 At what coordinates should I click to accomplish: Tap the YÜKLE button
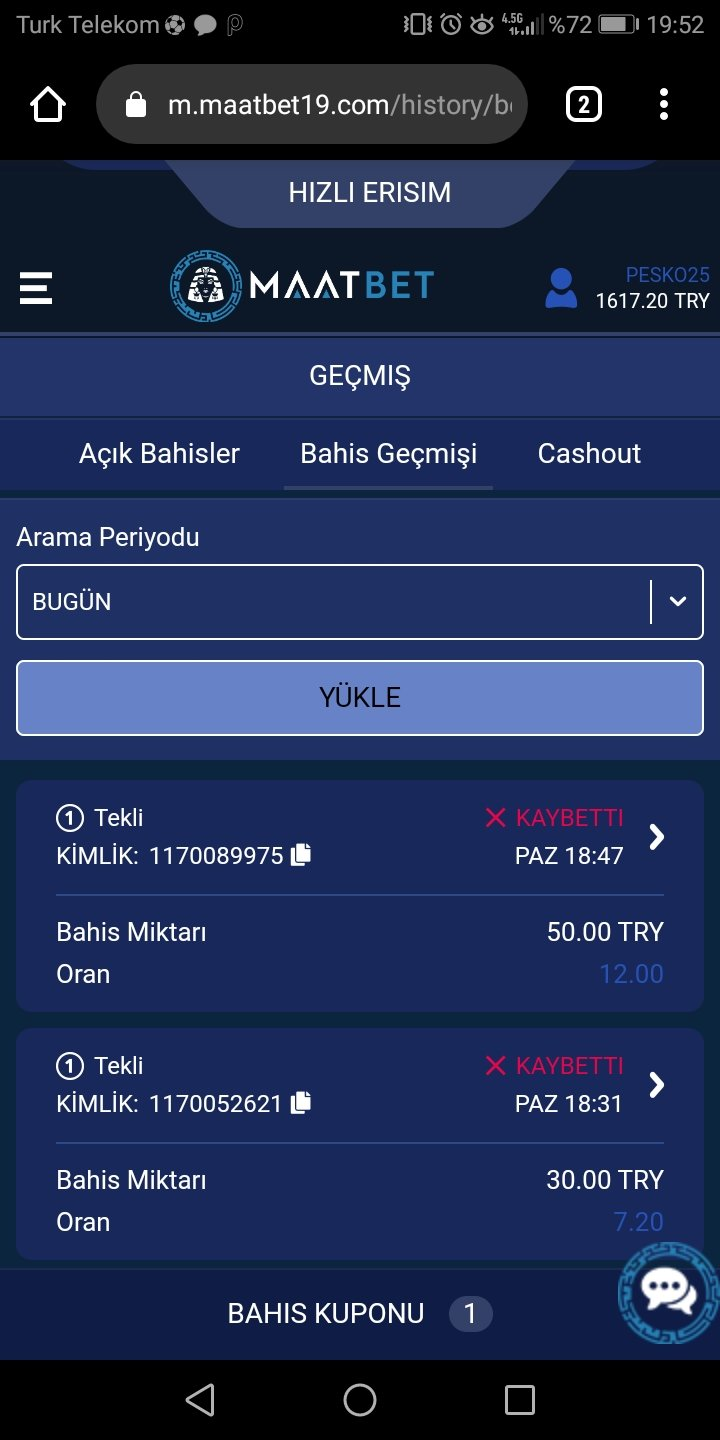pos(360,697)
